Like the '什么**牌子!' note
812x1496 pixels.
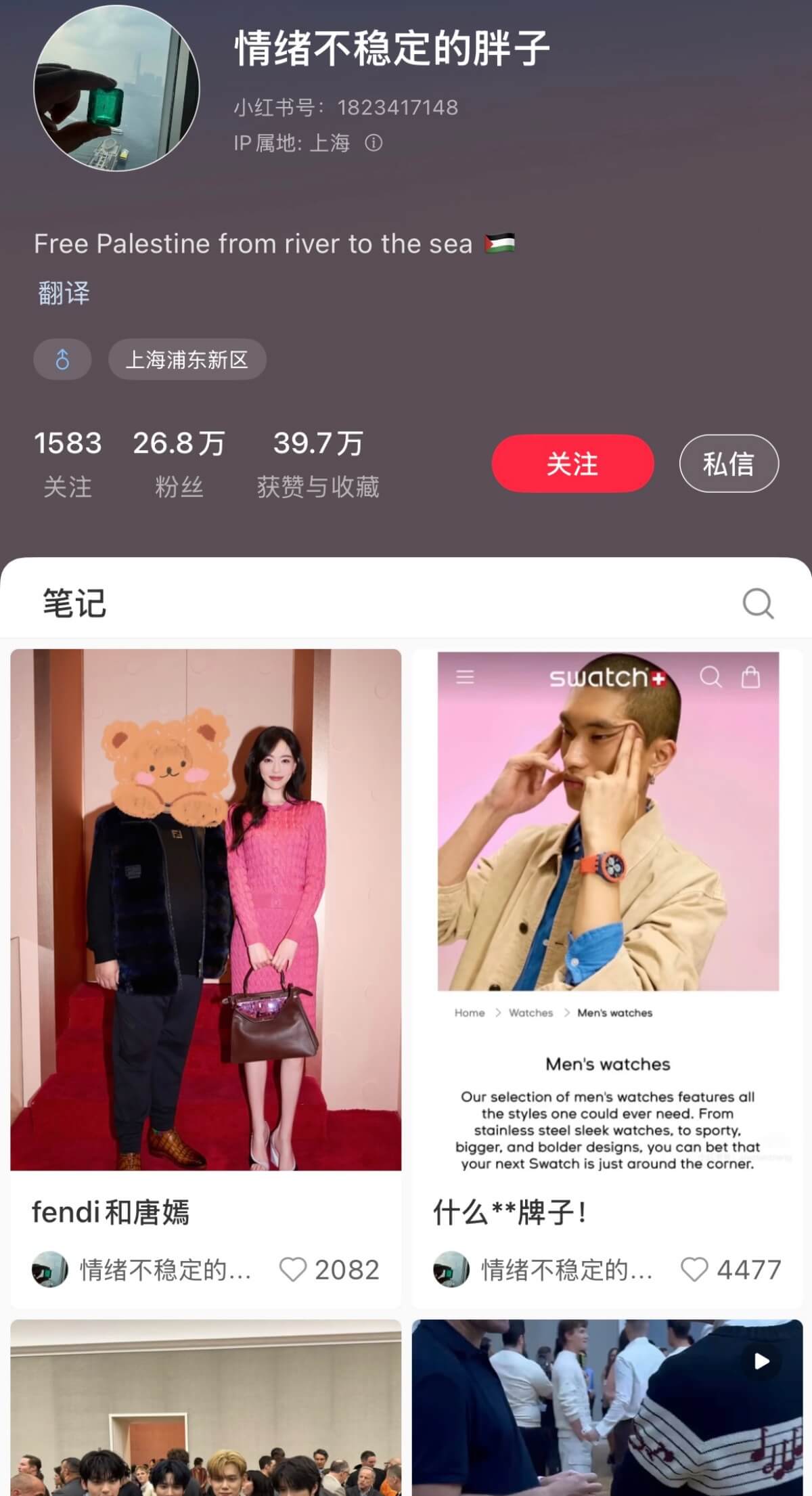[694, 1269]
